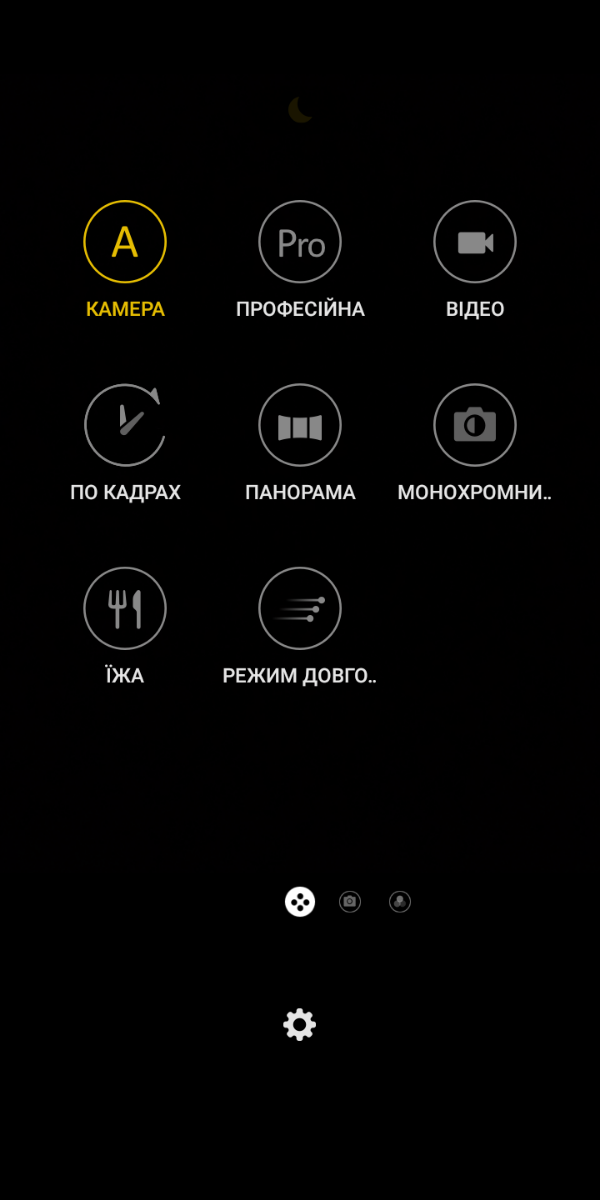Screen dimensions: 600x1200
Task: Select the auto КАМЕРА mode
Action: (x=125, y=242)
